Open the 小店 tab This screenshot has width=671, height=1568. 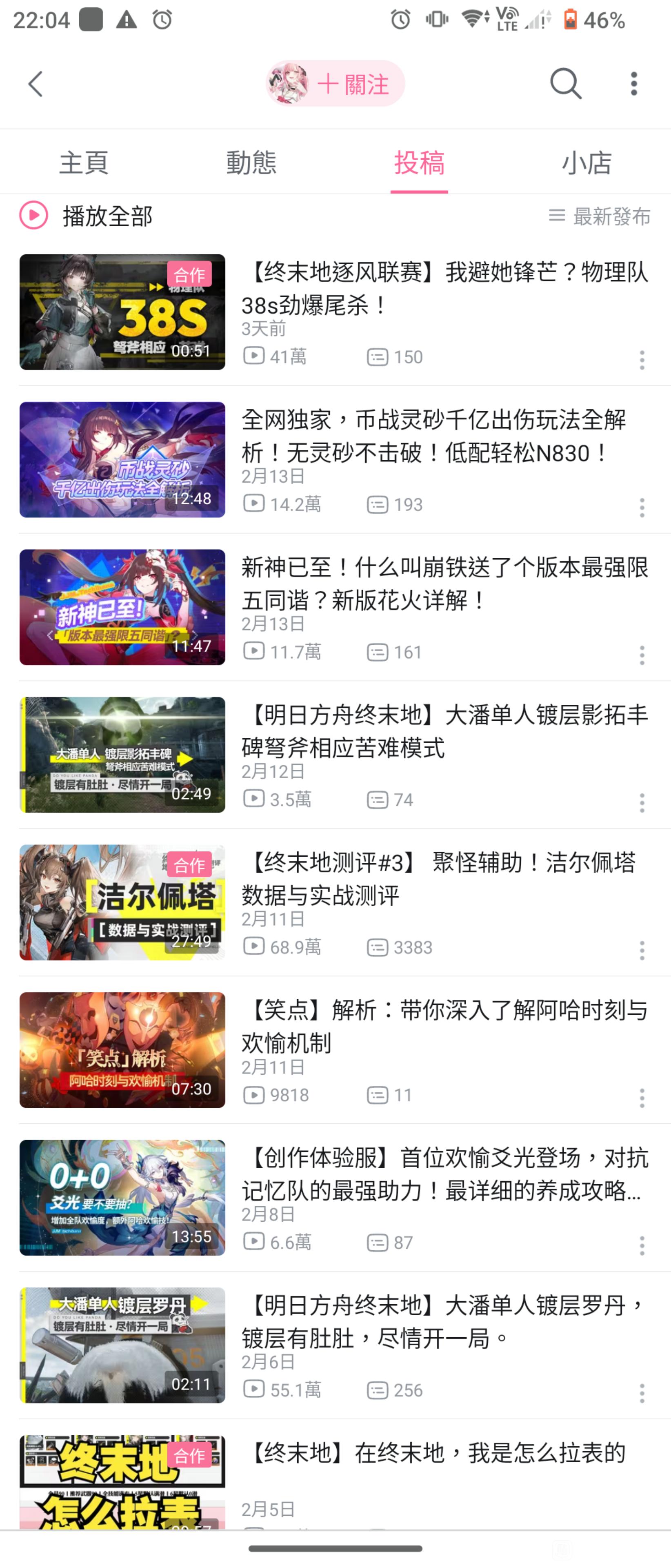[x=587, y=163]
